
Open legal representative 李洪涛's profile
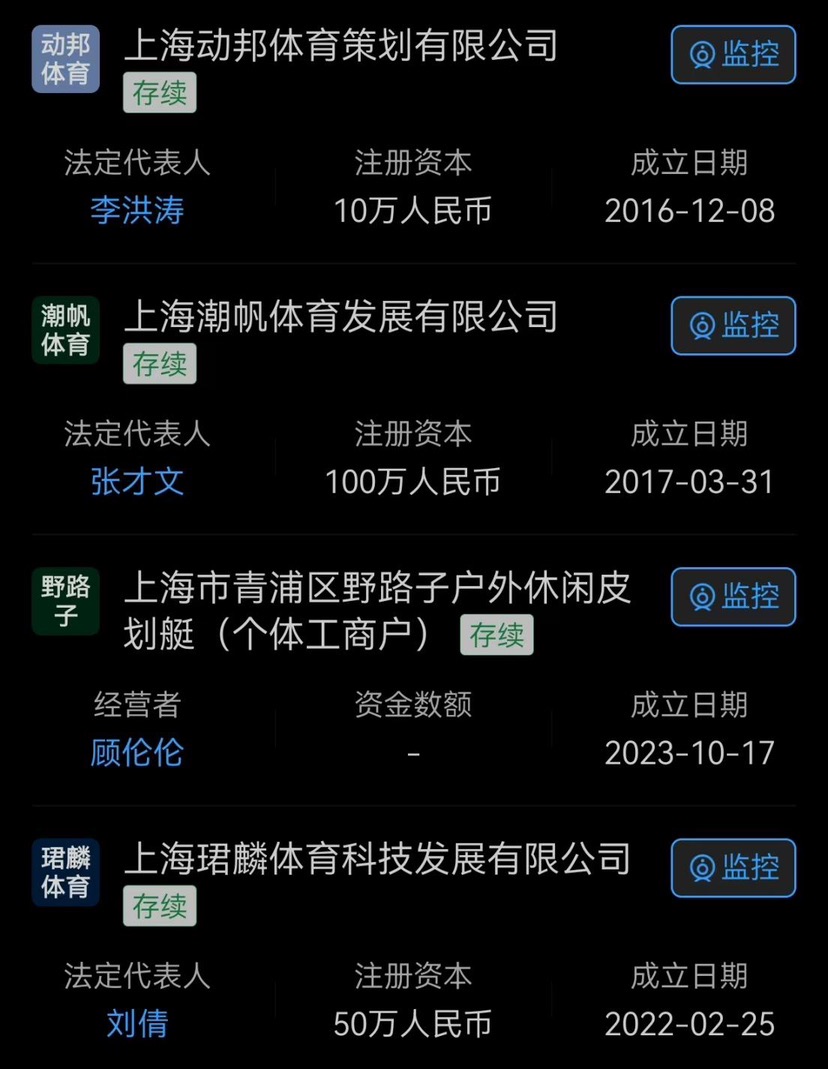(137, 211)
